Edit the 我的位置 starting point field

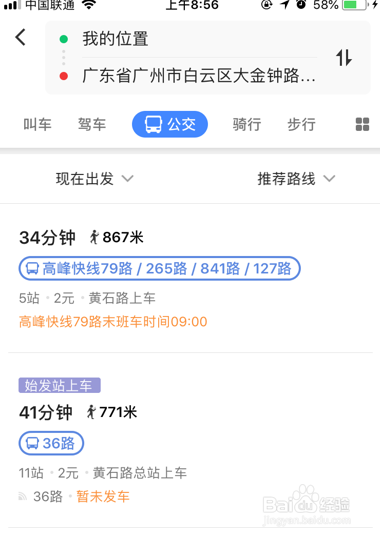[x=199, y=39]
